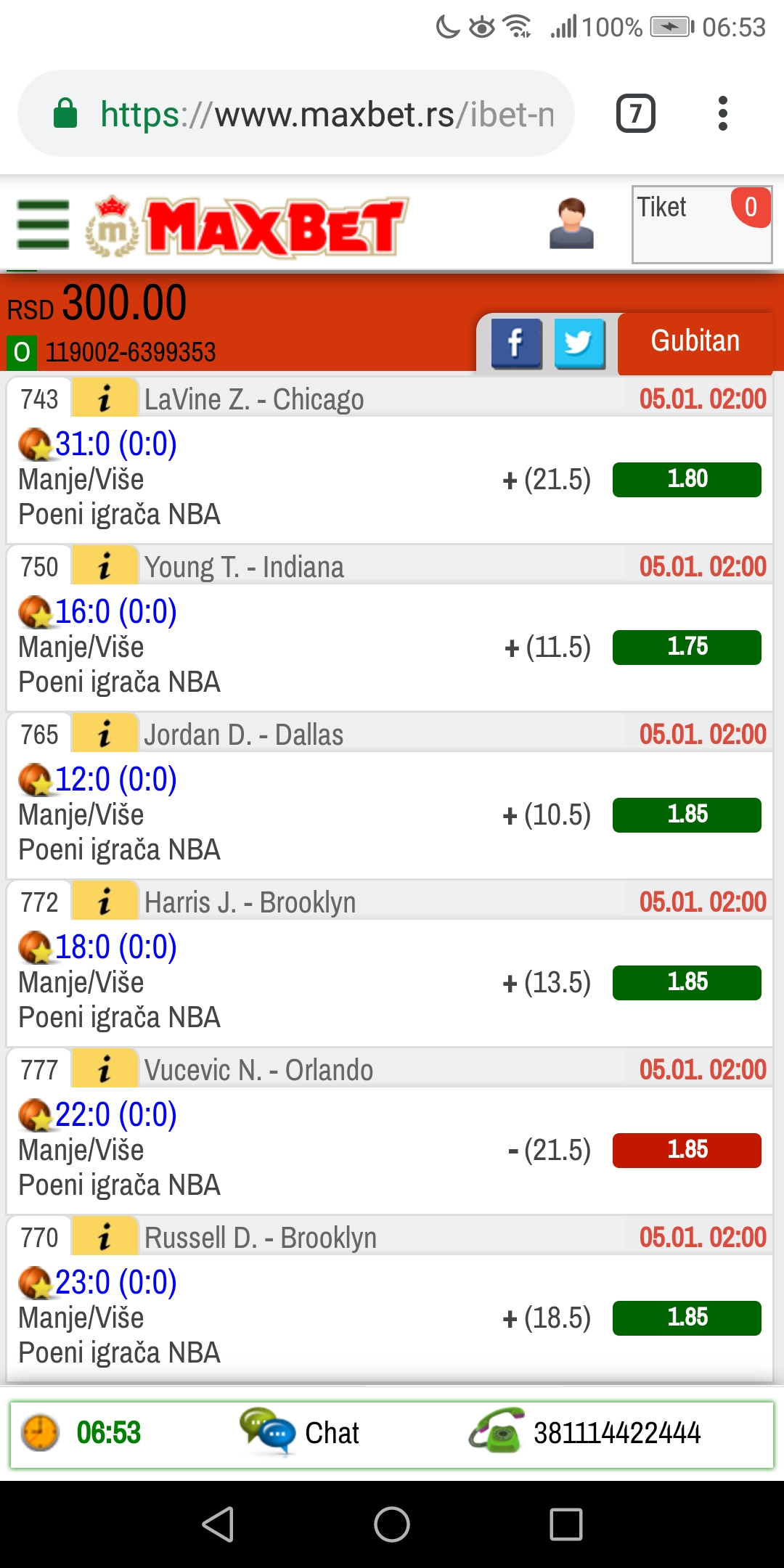Open the Chat support
Viewport: 784px width, 1568px height.
300,1432
